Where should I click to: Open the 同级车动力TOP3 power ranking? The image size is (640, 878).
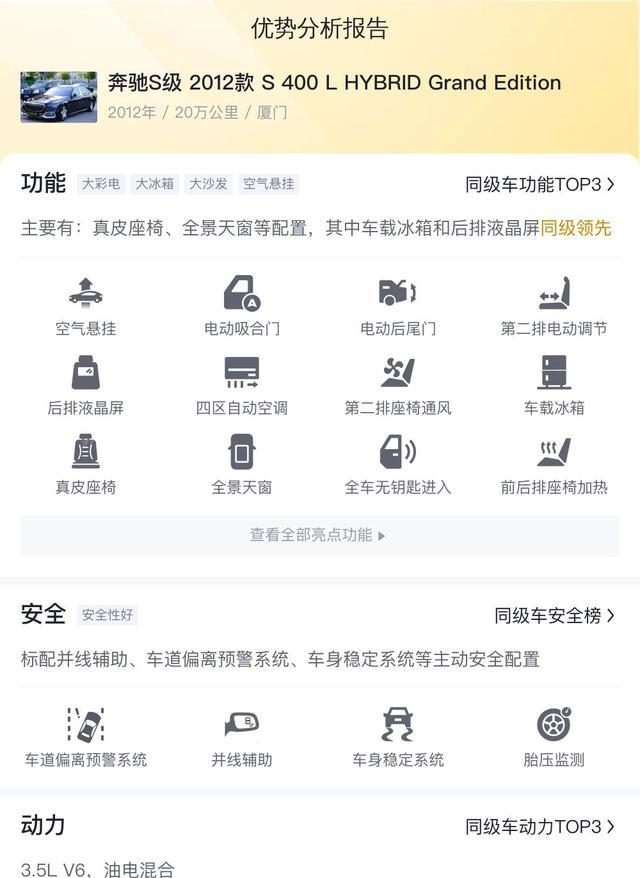[x=540, y=826]
